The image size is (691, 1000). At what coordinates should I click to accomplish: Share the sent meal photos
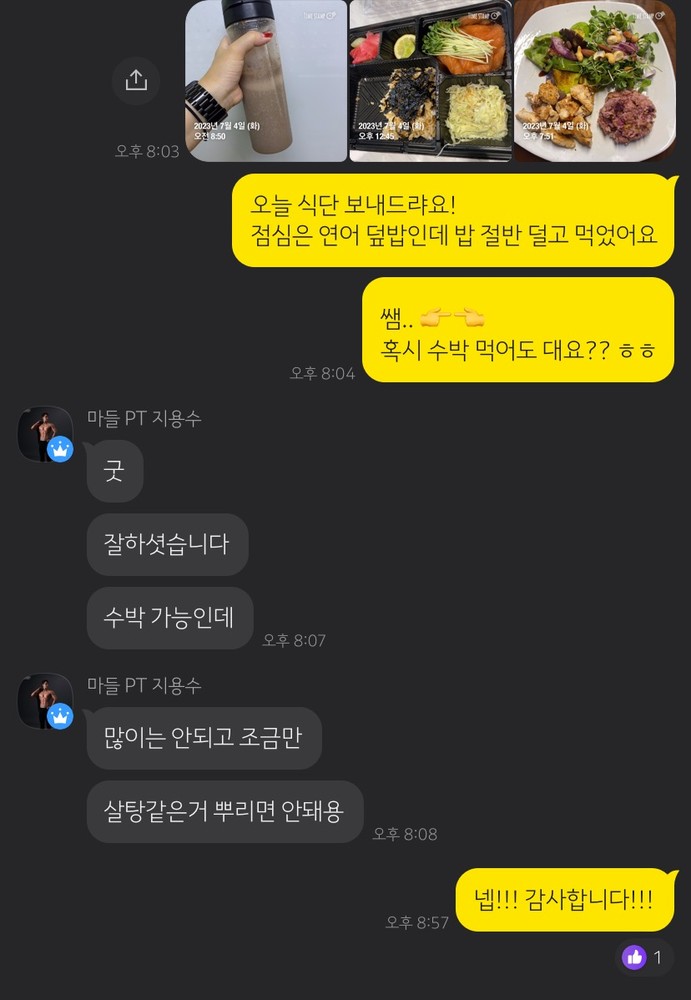click(x=136, y=81)
